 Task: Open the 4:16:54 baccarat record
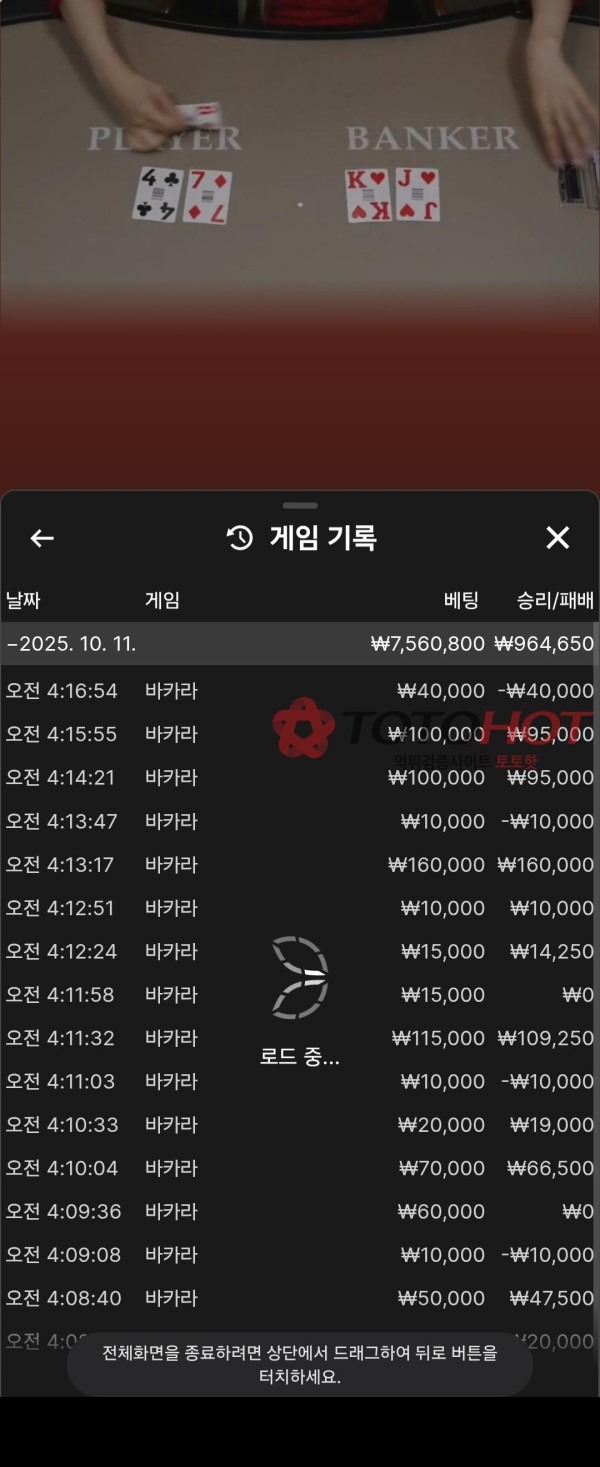pos(299,691)
